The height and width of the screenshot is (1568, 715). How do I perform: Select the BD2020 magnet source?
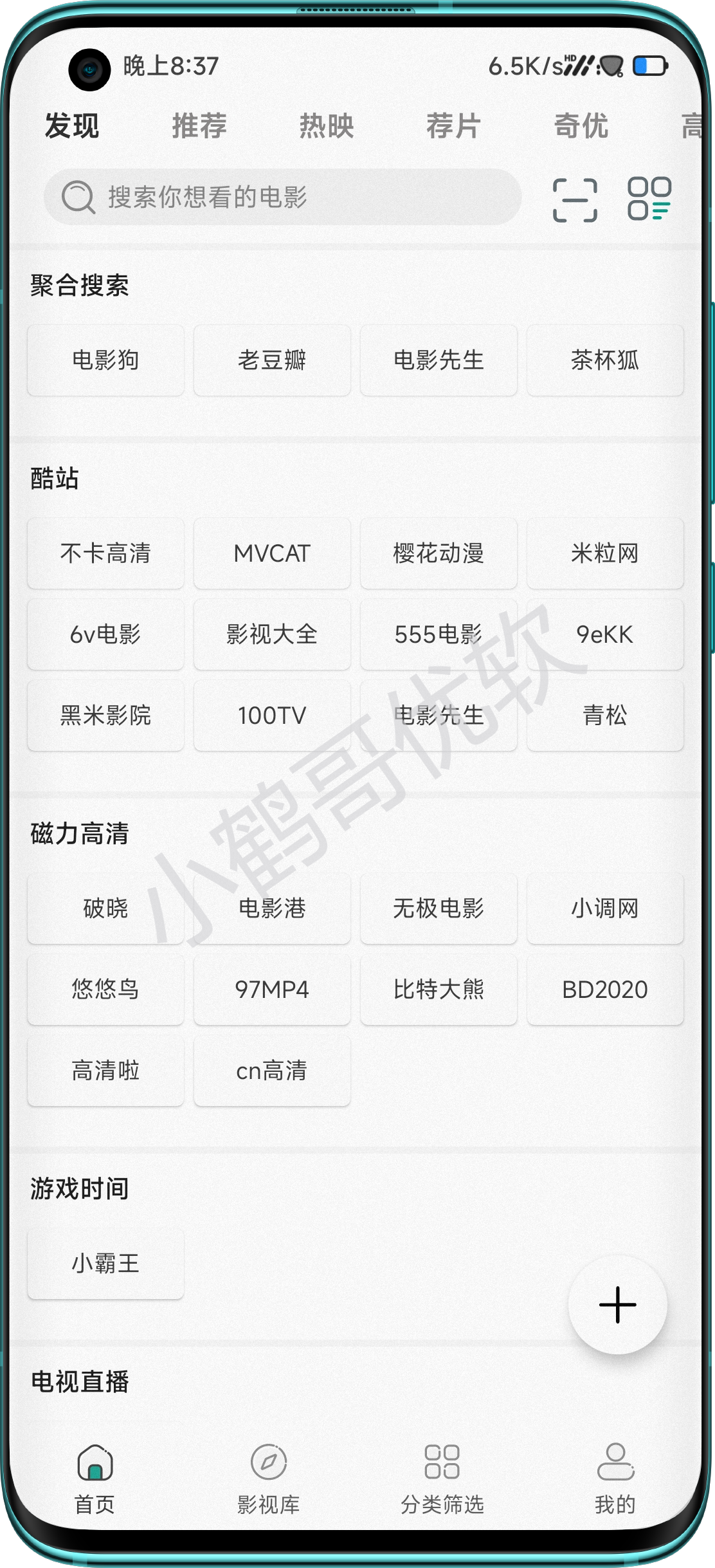click(605, 990)
